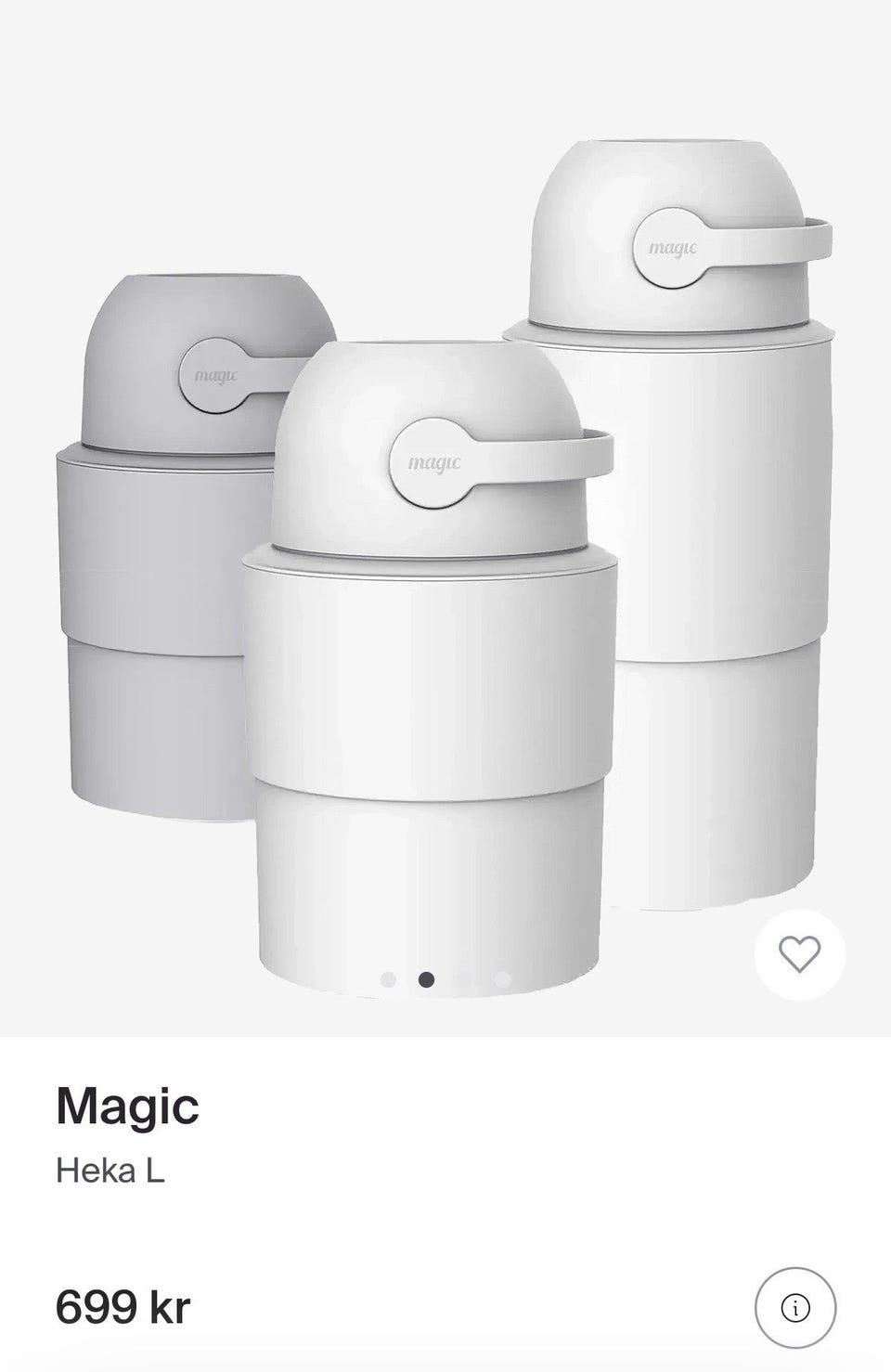The height and width of the screenshot is (1372, 891).
Task: Add Magic Heka L to favorites
Action: pos(799,953)
